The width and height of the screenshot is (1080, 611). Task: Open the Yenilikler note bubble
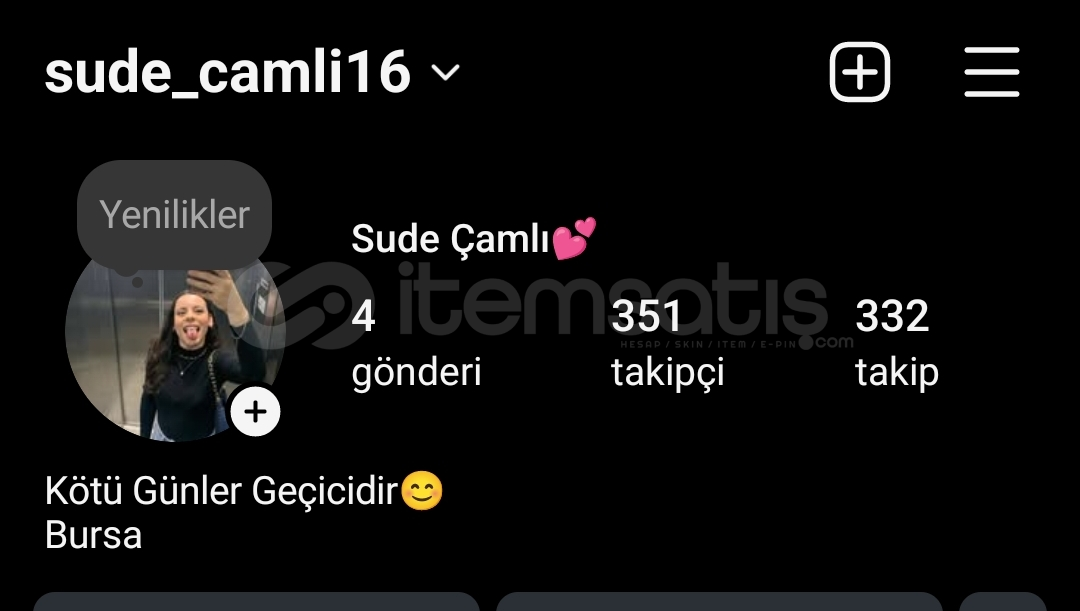click(175, 215)
